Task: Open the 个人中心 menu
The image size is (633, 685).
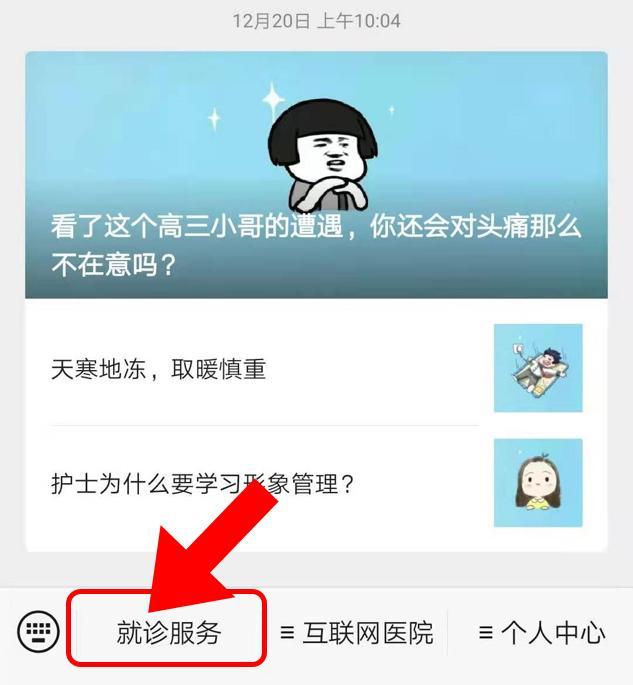Action: tap(541, 633)
